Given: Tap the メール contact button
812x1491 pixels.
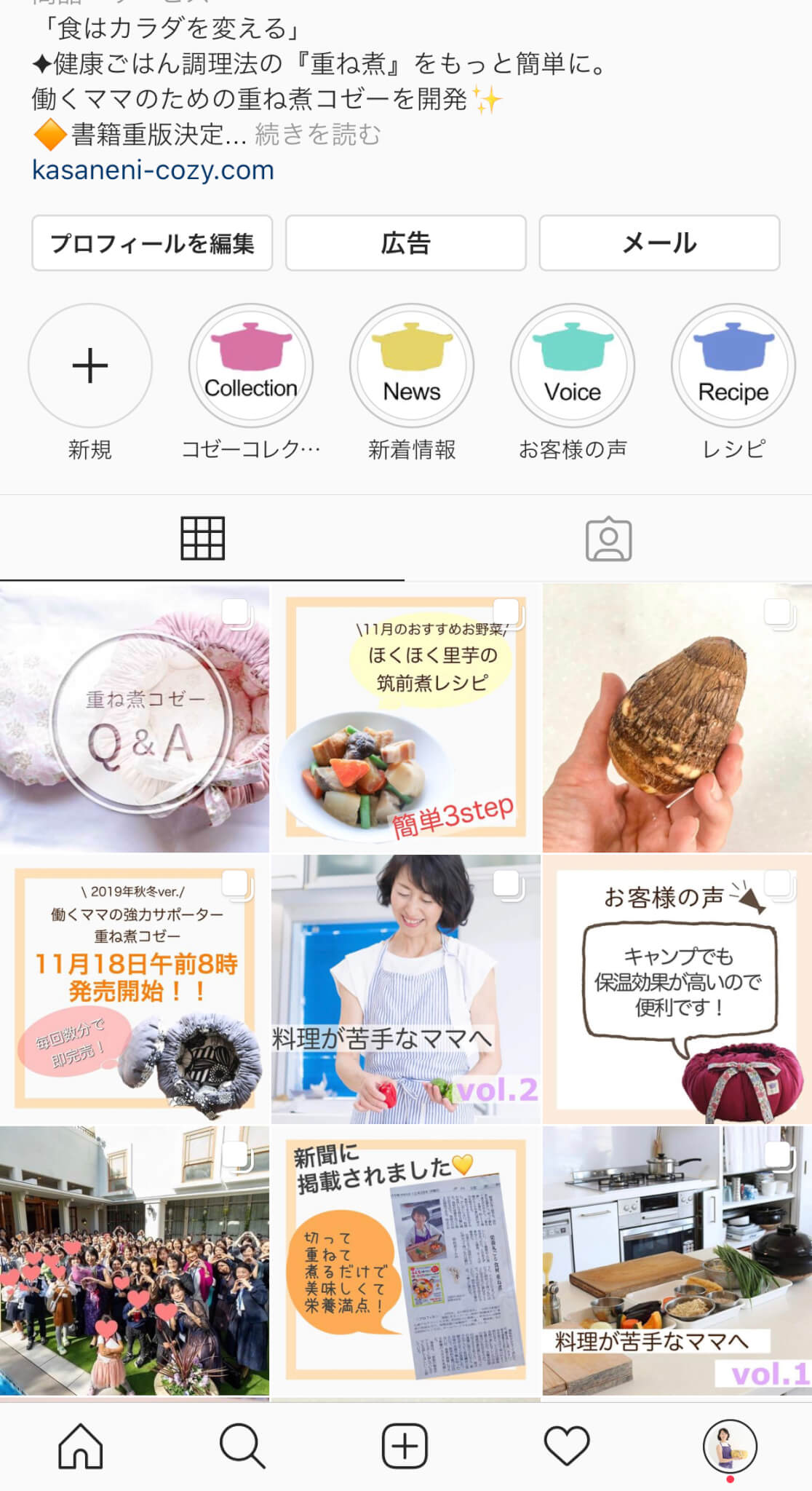Looking at the screenshot, I should (658, 244).
